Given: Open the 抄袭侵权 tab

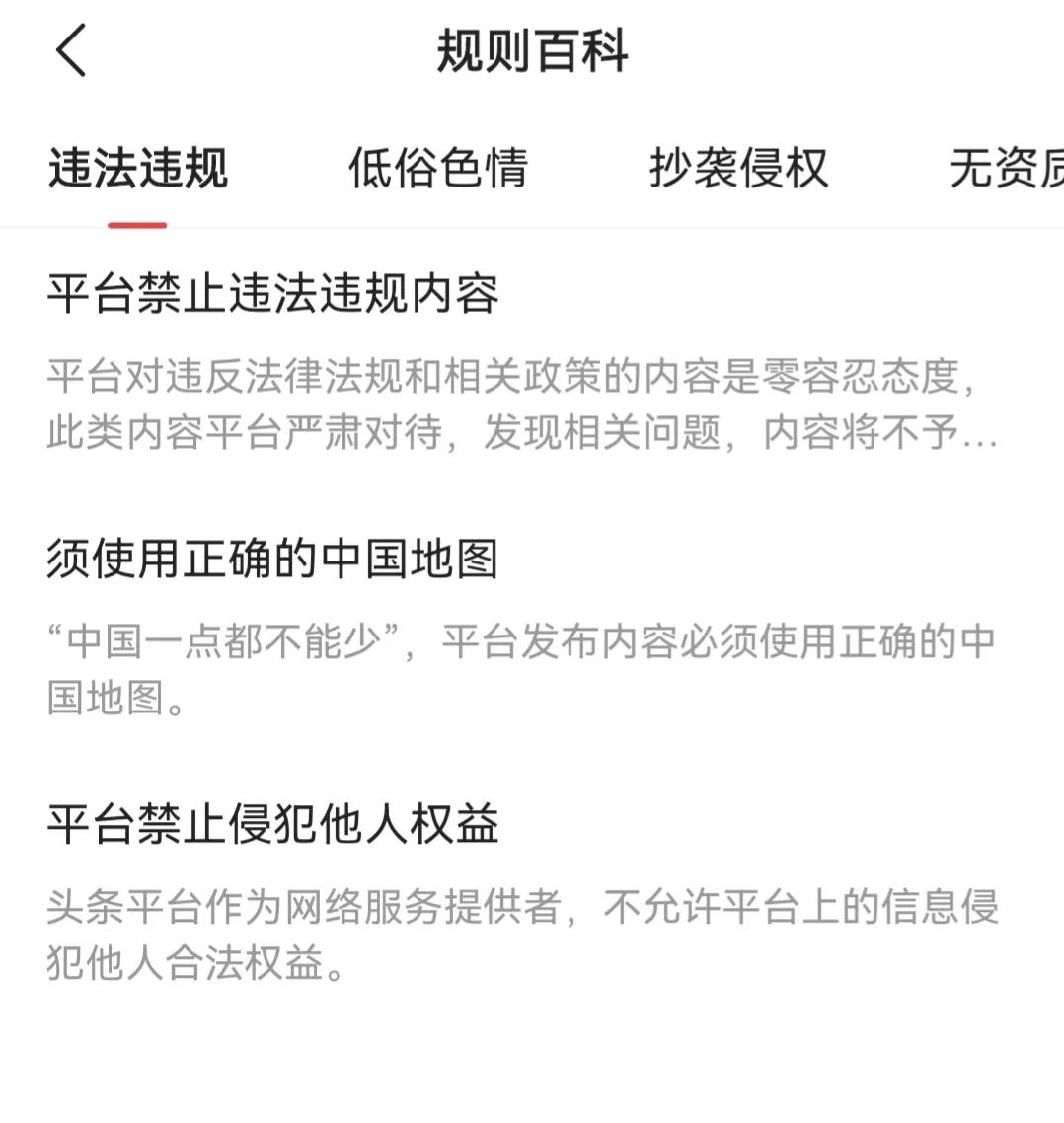Looking at the screenshot, I should pyautogui.click(x=739, y=168).
